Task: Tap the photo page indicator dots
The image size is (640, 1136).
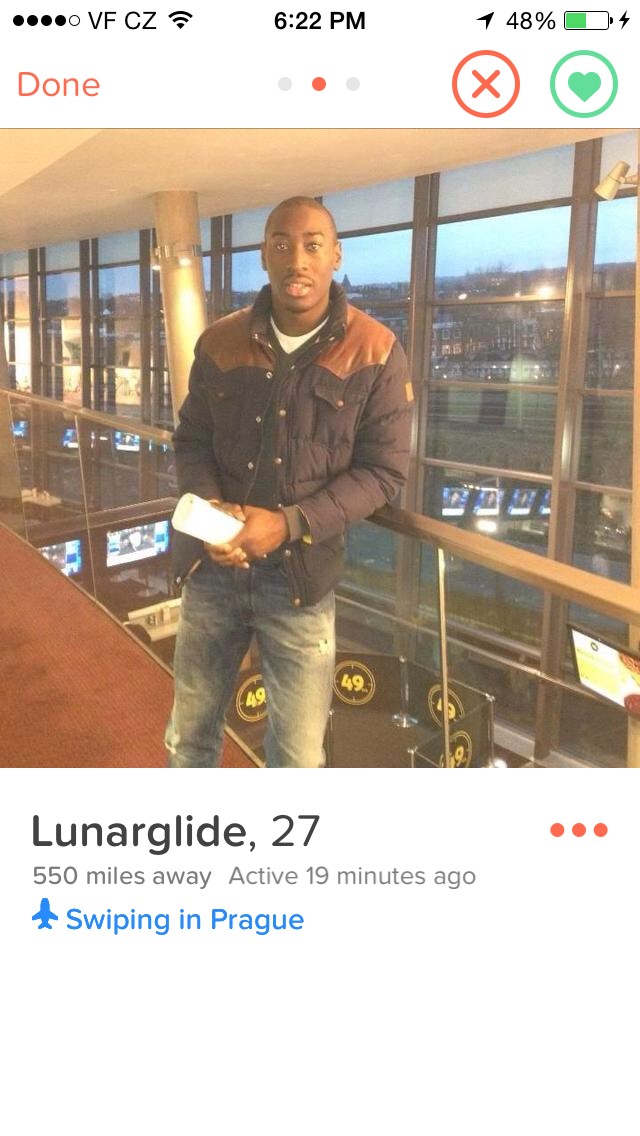Action: (319, 84)
